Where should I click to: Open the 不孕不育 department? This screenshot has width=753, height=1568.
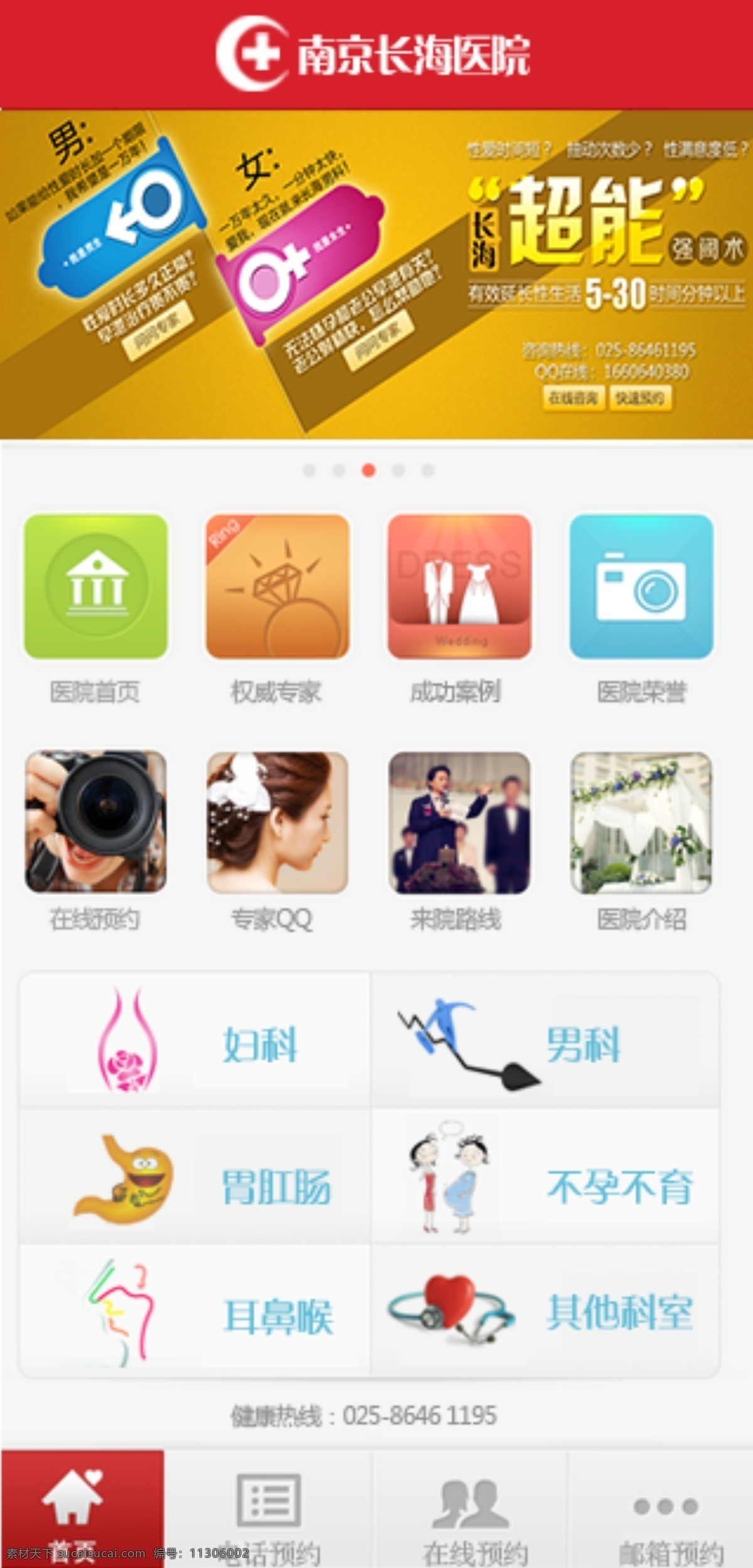coord(545,1176)
